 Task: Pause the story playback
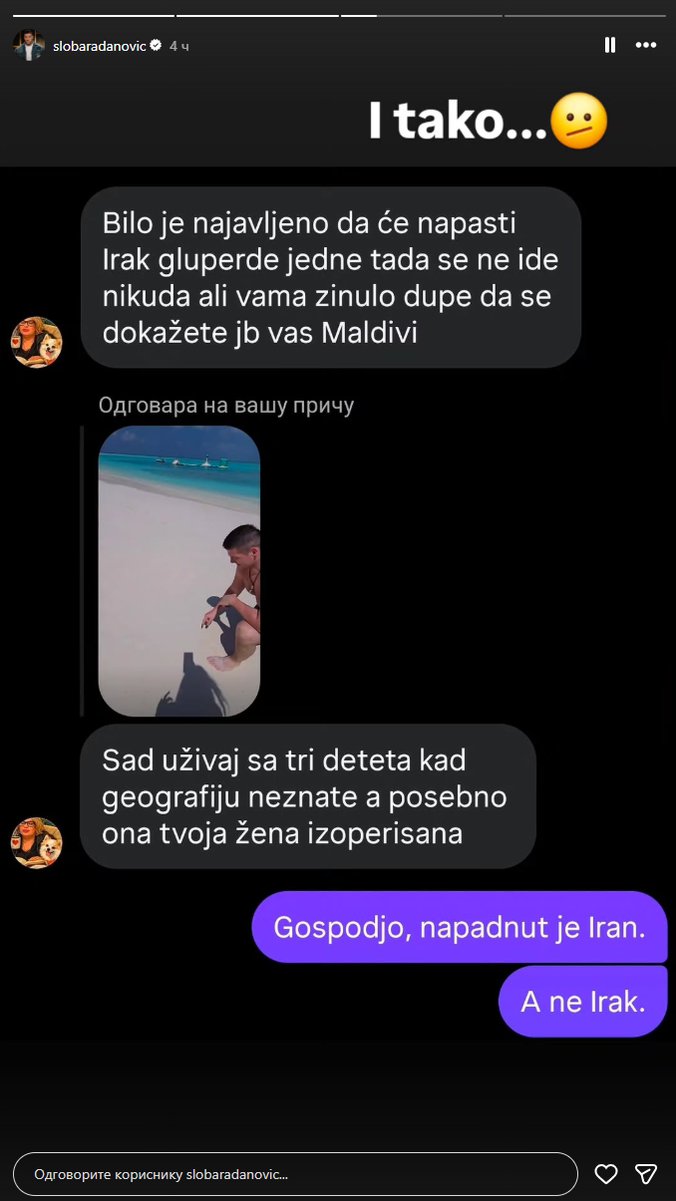click(610, 45)
